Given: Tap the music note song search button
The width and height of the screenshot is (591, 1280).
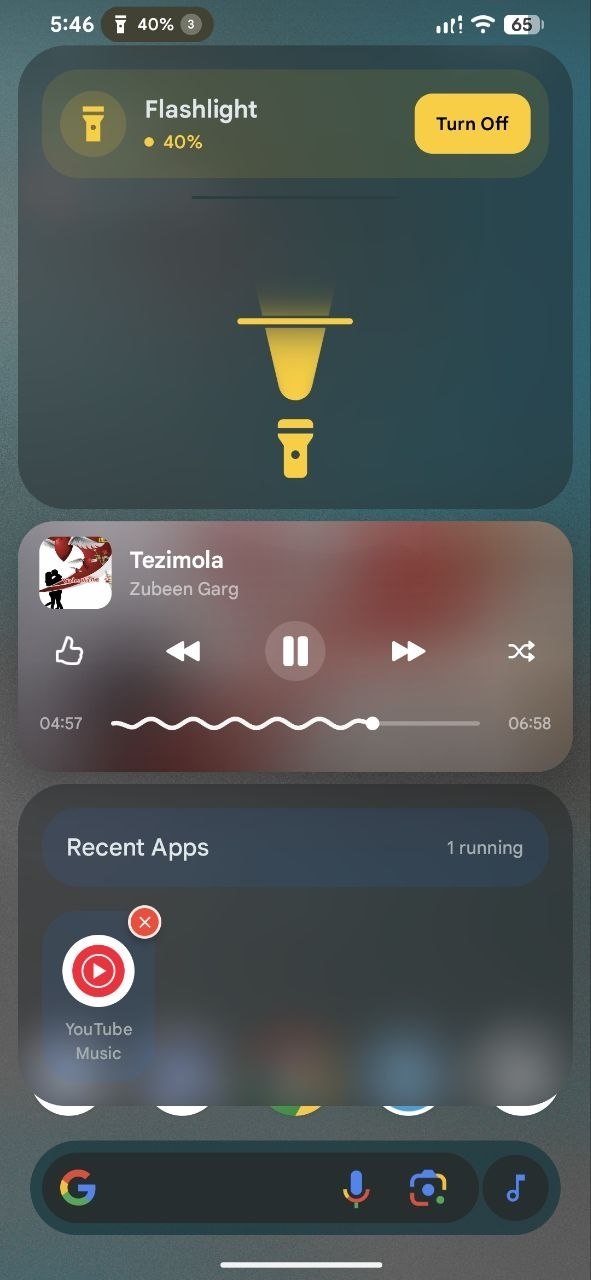Looking at the screenshot, I should click(516, 1188).
